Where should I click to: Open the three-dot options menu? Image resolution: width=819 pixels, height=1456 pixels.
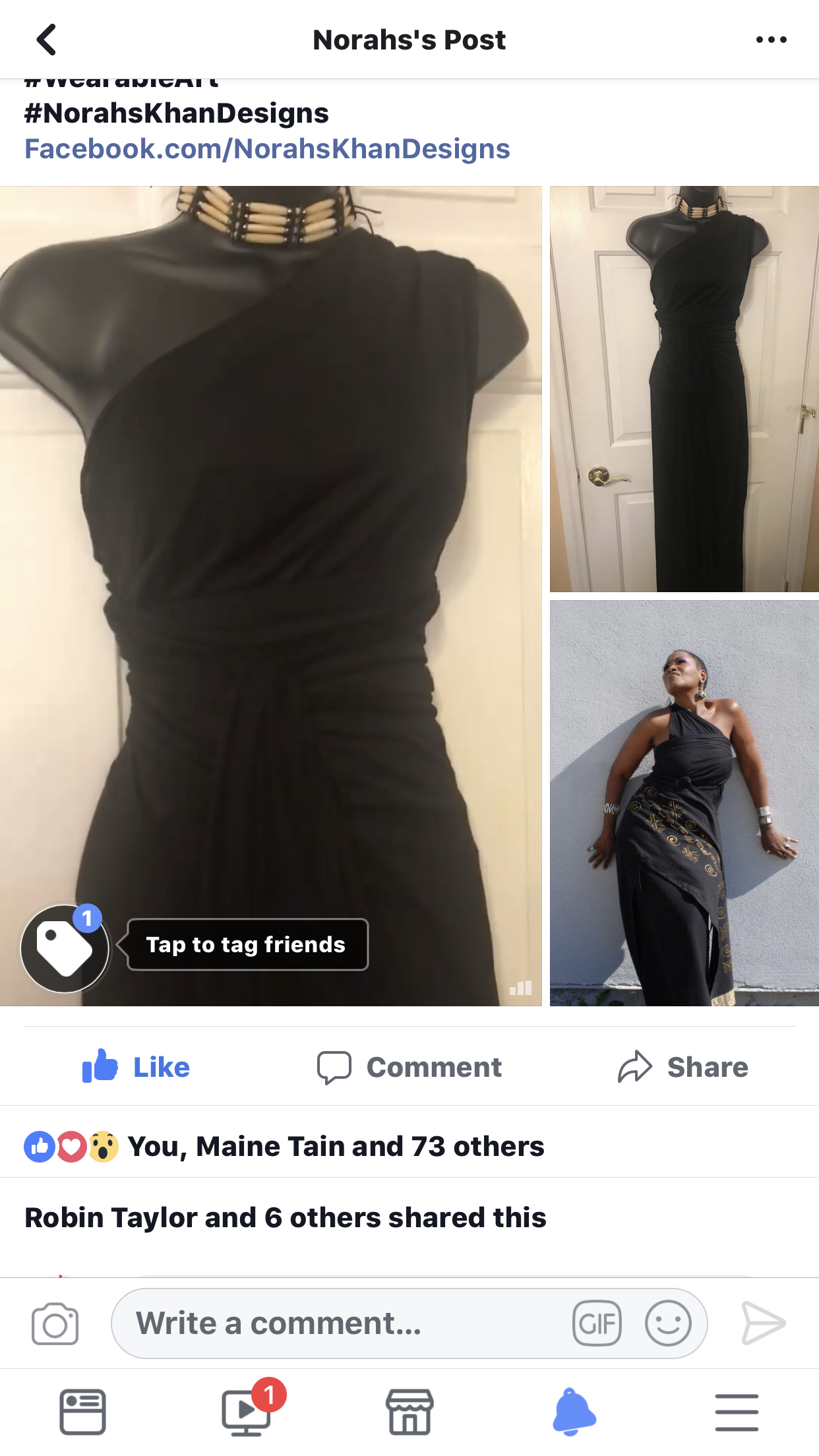tap(771, 40)
